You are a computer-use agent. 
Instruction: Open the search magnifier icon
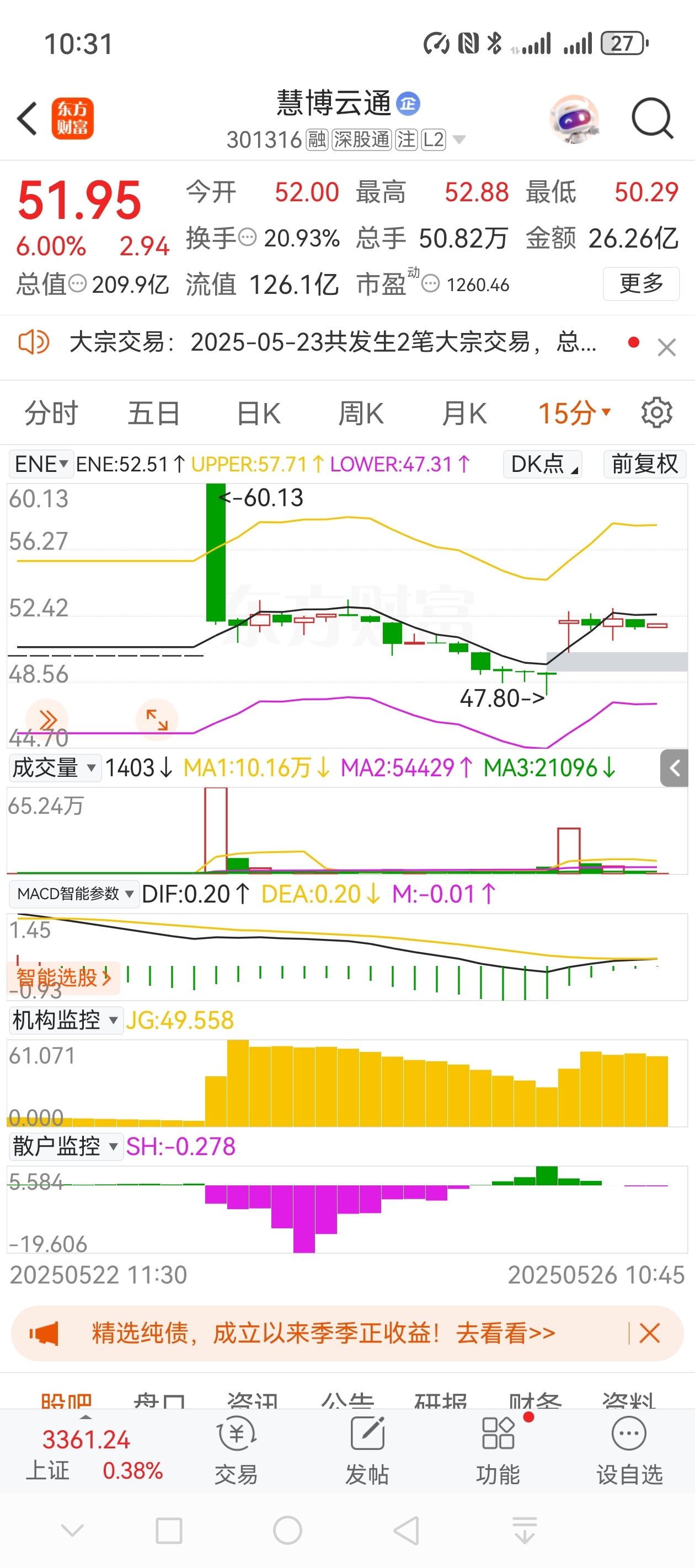point(652,118)
